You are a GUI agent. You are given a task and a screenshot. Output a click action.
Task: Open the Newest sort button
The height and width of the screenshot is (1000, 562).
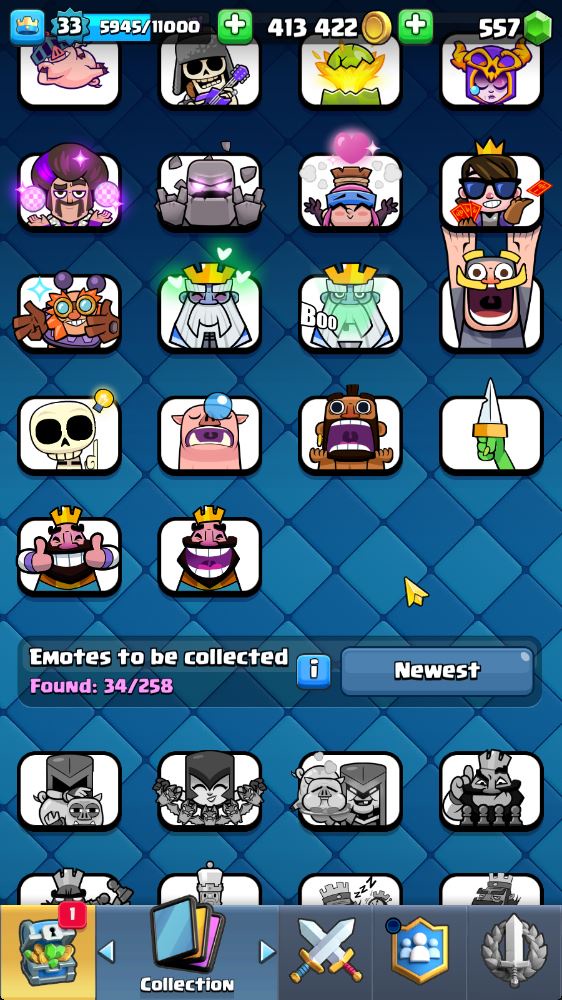point(437,671)
